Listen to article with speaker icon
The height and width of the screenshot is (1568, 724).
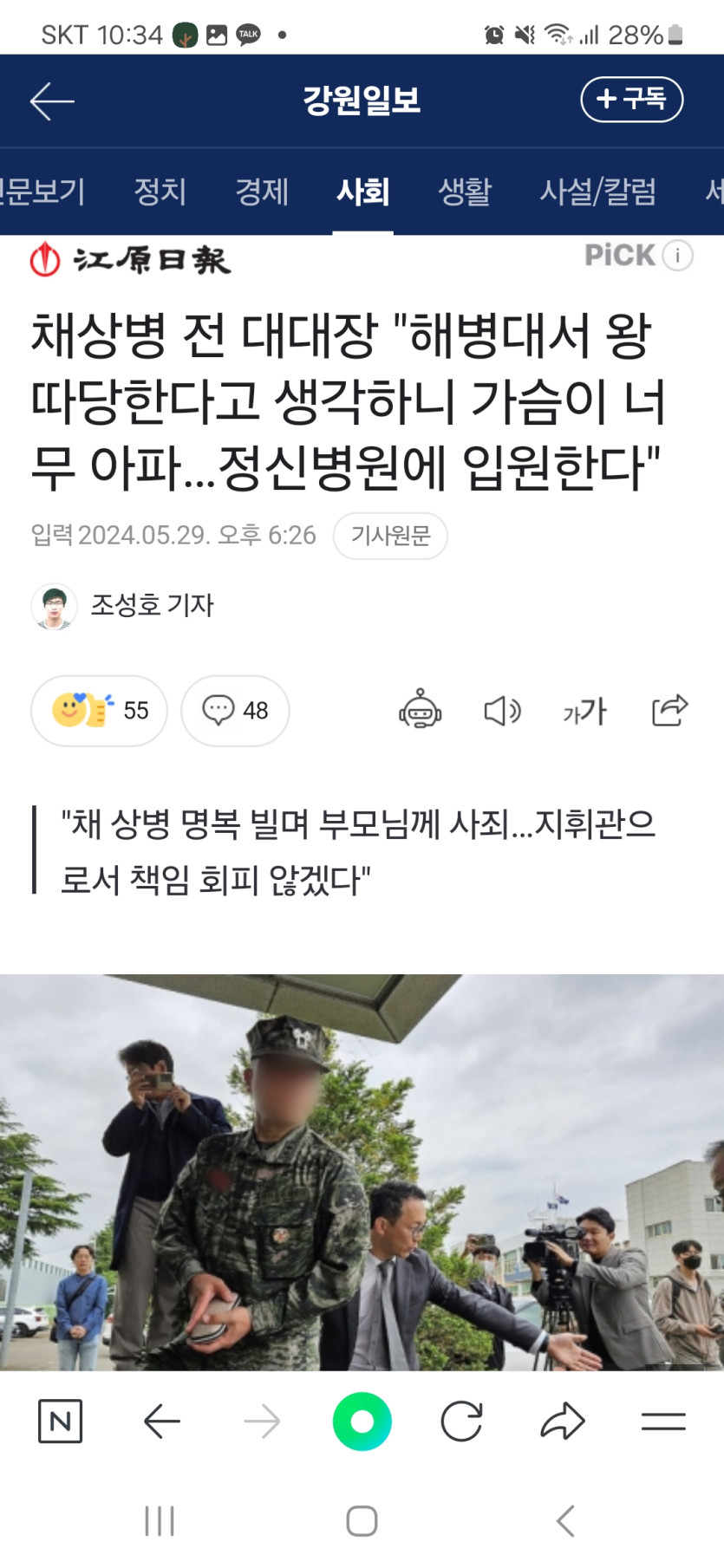[502, 711]
